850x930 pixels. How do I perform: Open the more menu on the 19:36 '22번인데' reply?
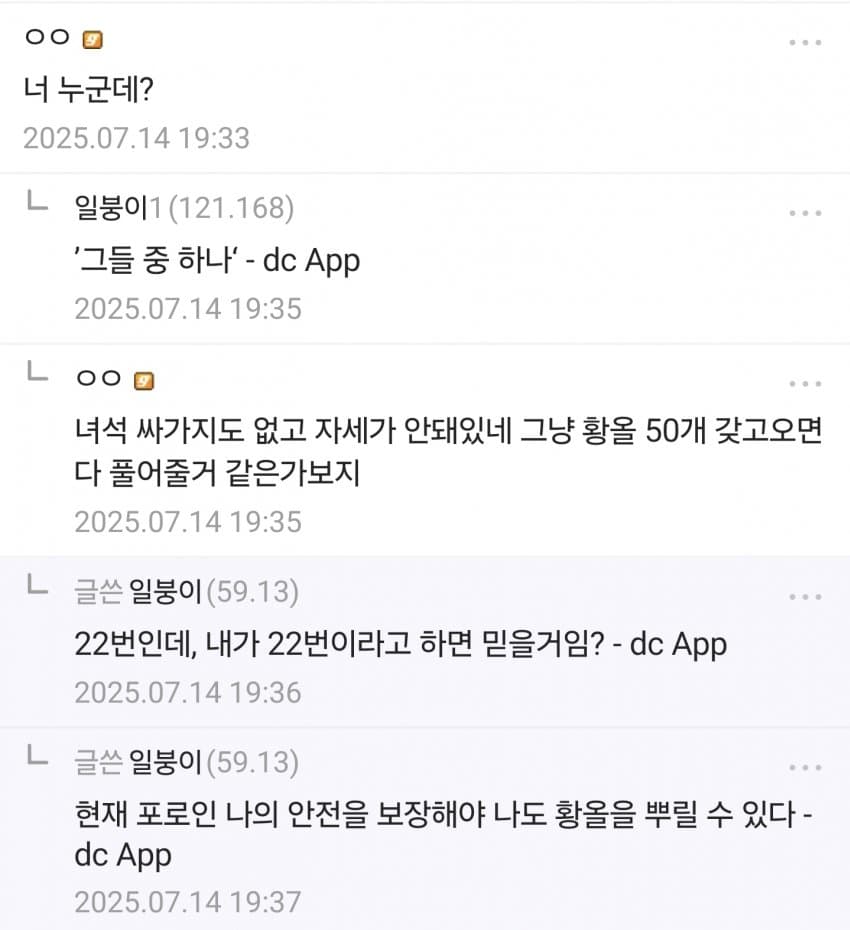click(x=805, y=597)
